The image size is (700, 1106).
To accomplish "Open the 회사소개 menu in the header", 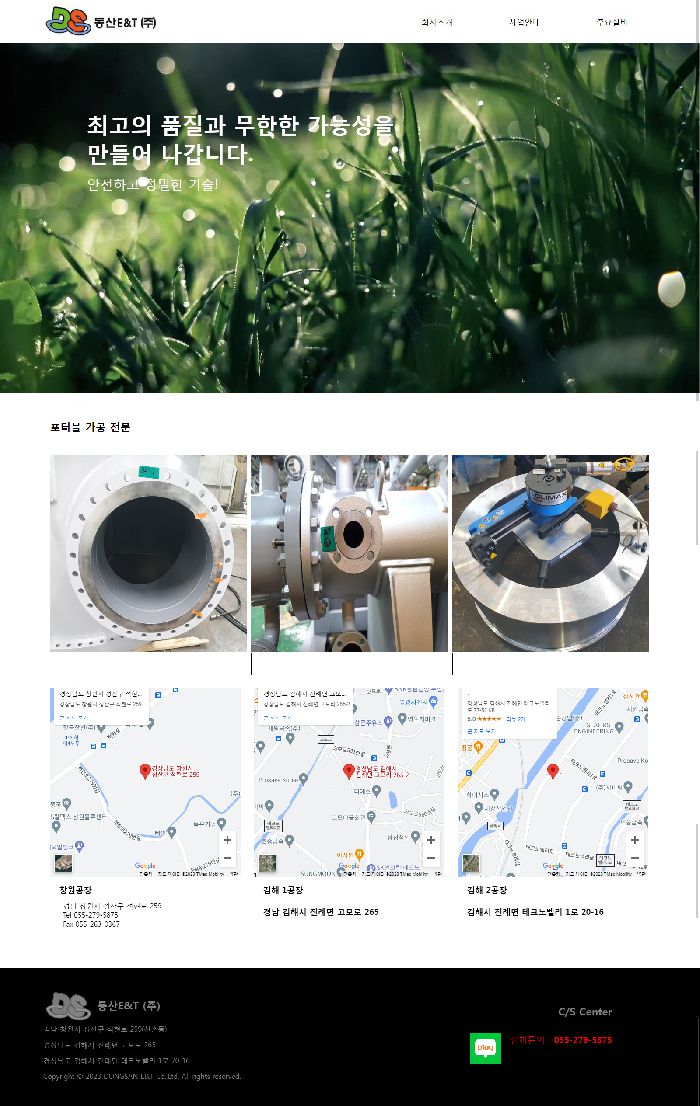I will click(x=436, y=21).
